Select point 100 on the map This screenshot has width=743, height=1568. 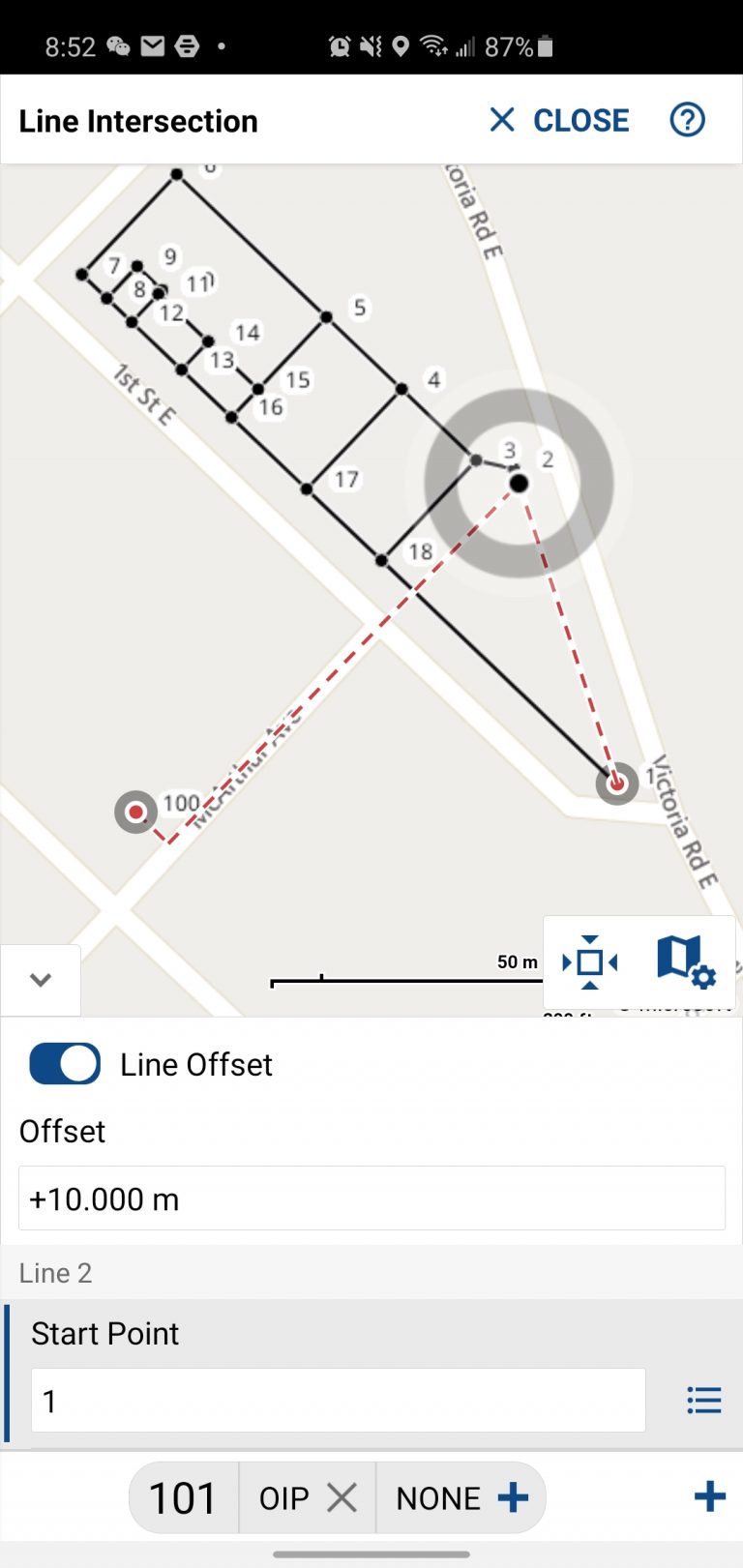[x=136, y=812]
